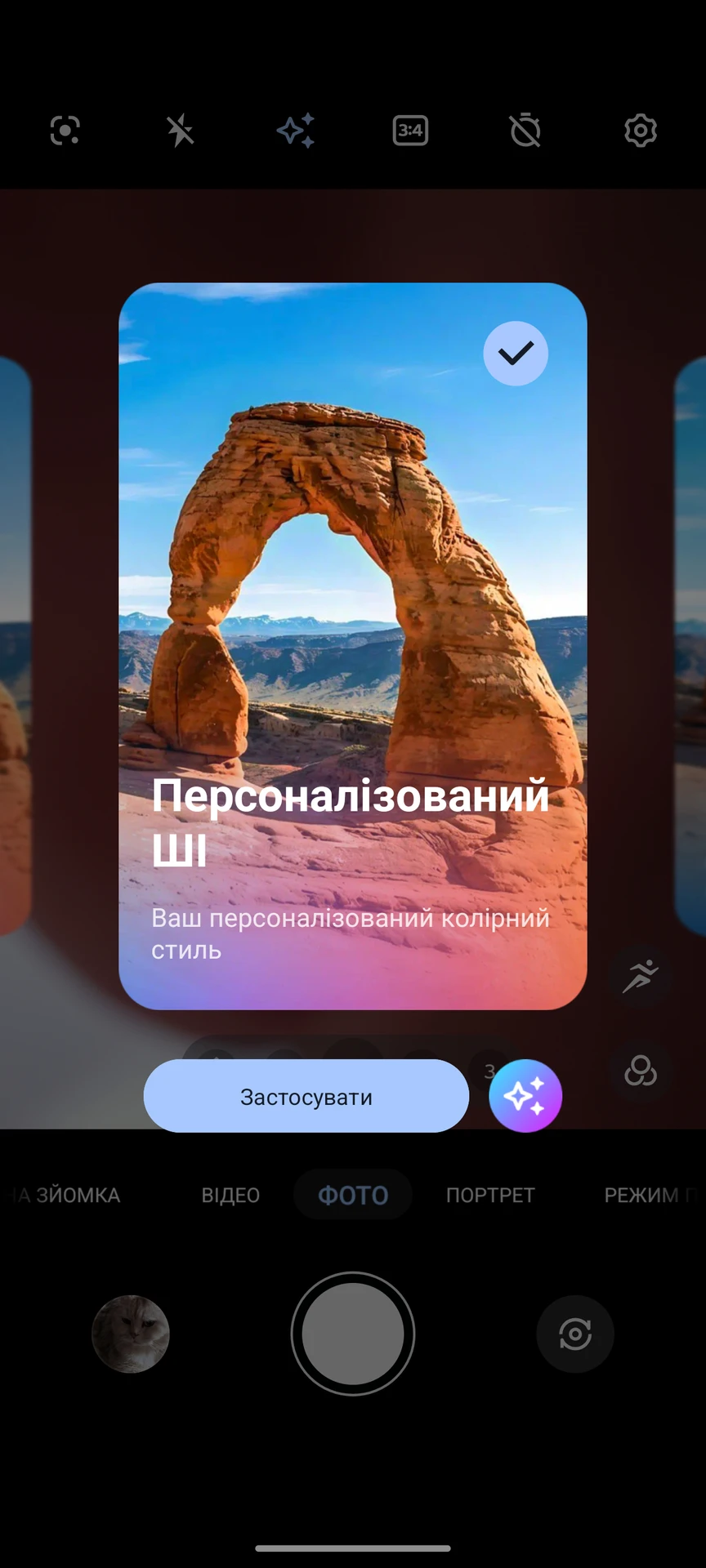Take a photo with shutter button
Screen dimensions: 706x1568
352,1334
